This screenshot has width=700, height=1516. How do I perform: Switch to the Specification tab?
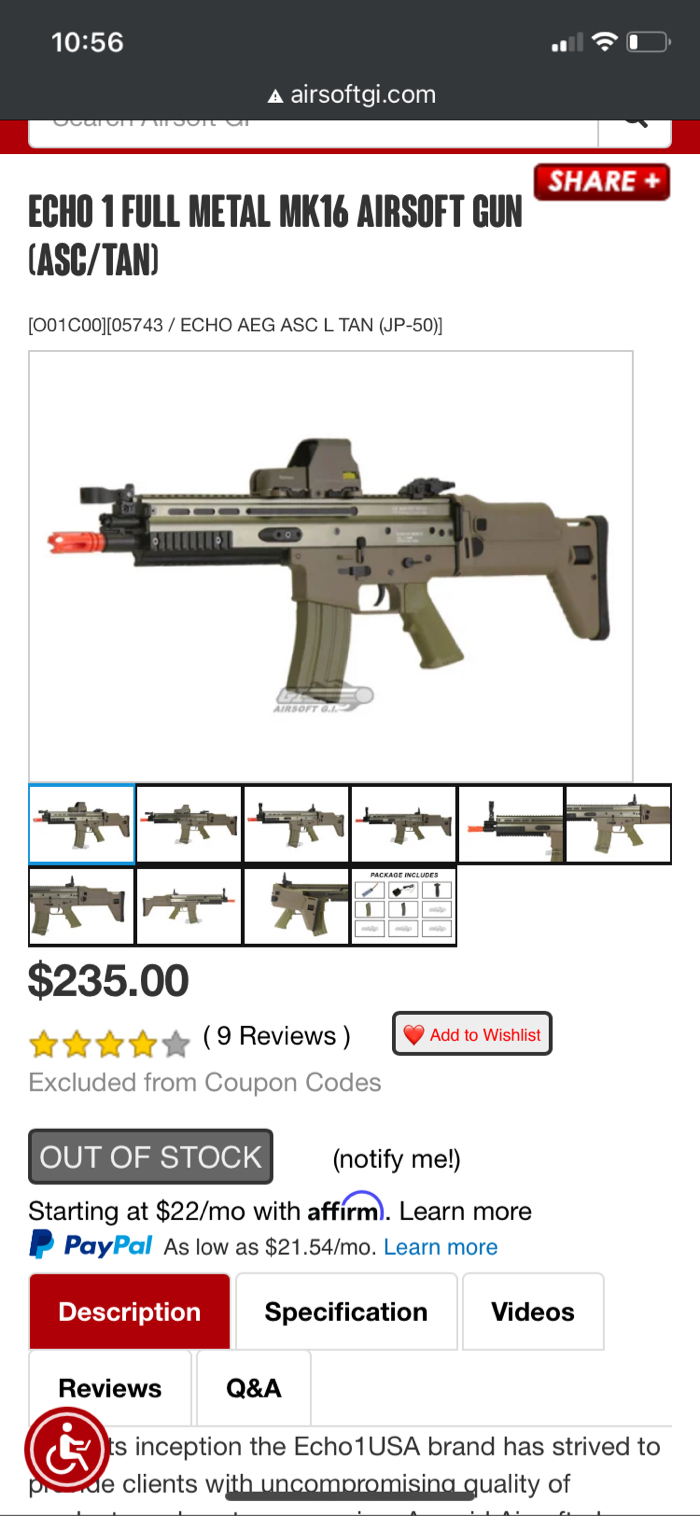point(346,1312)
